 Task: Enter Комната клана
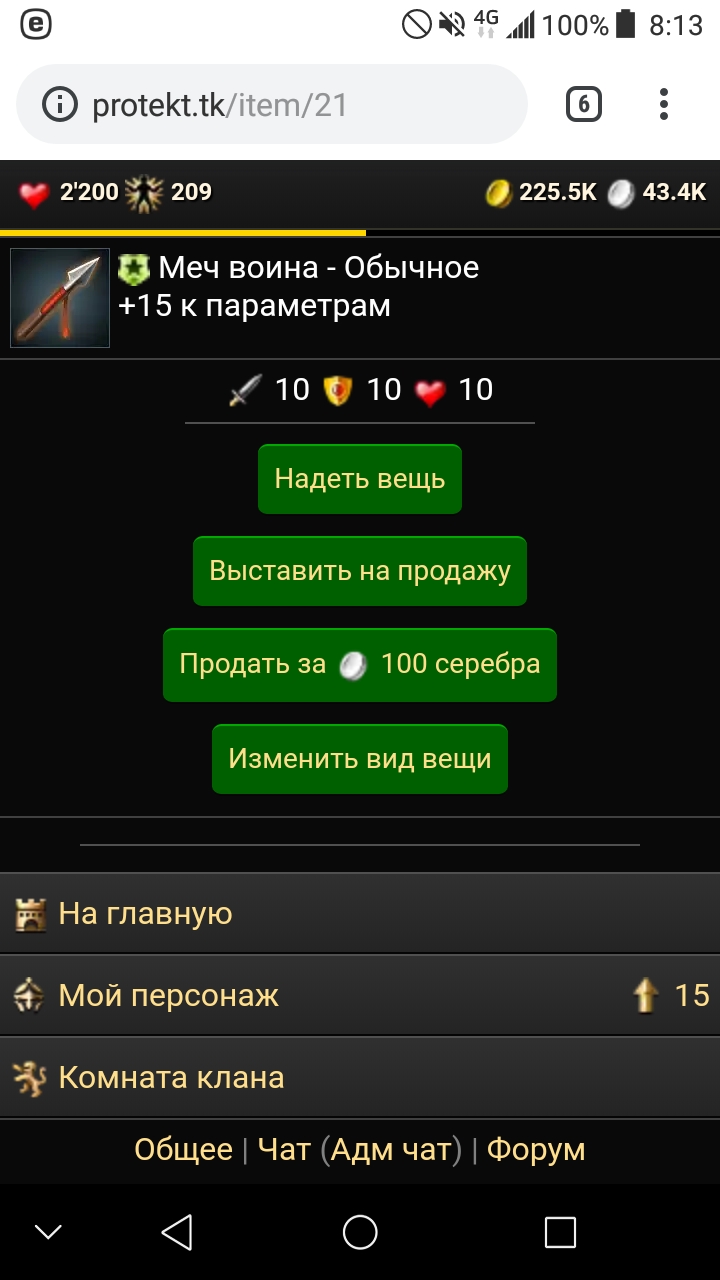[x=360, y=1077]
